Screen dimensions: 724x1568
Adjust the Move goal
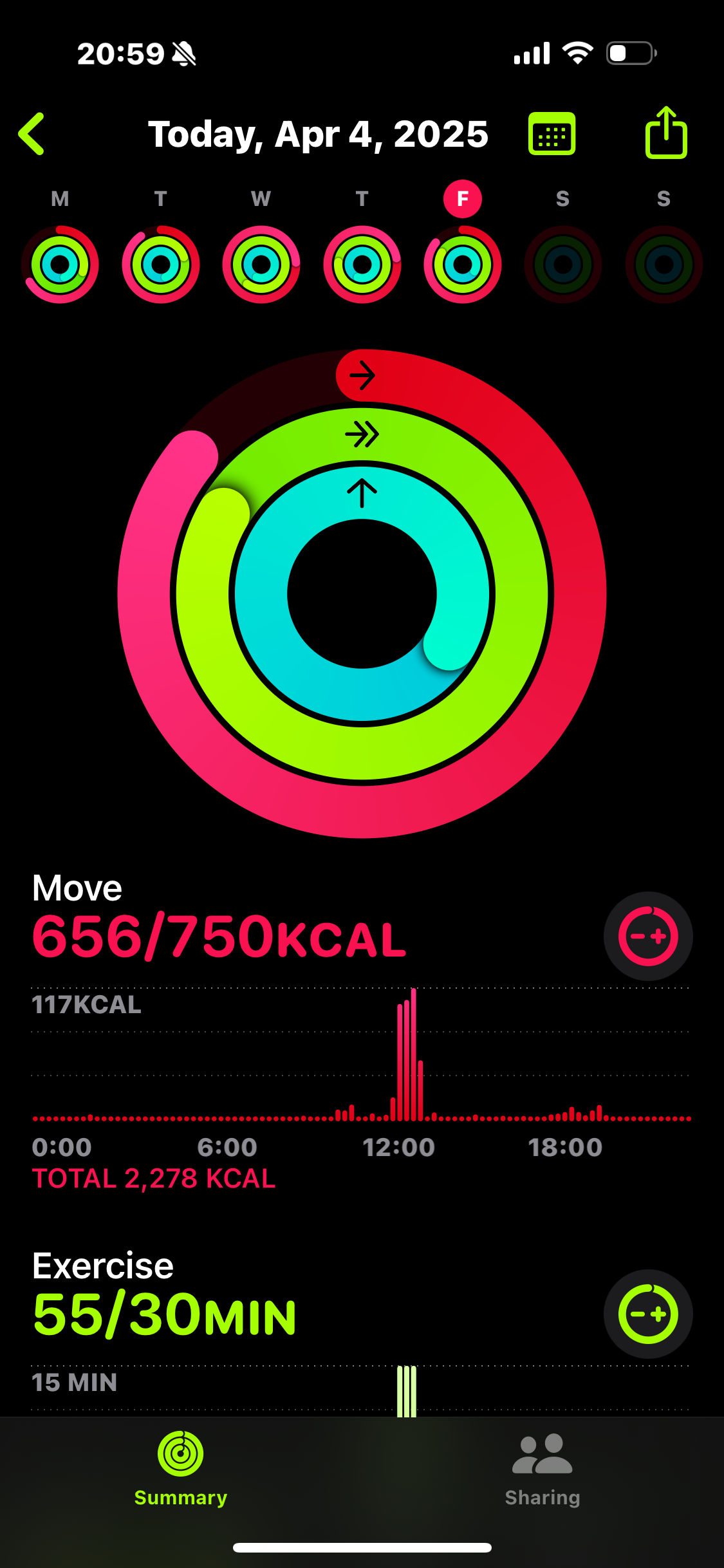pyautogui.click(x=648, y=936)
